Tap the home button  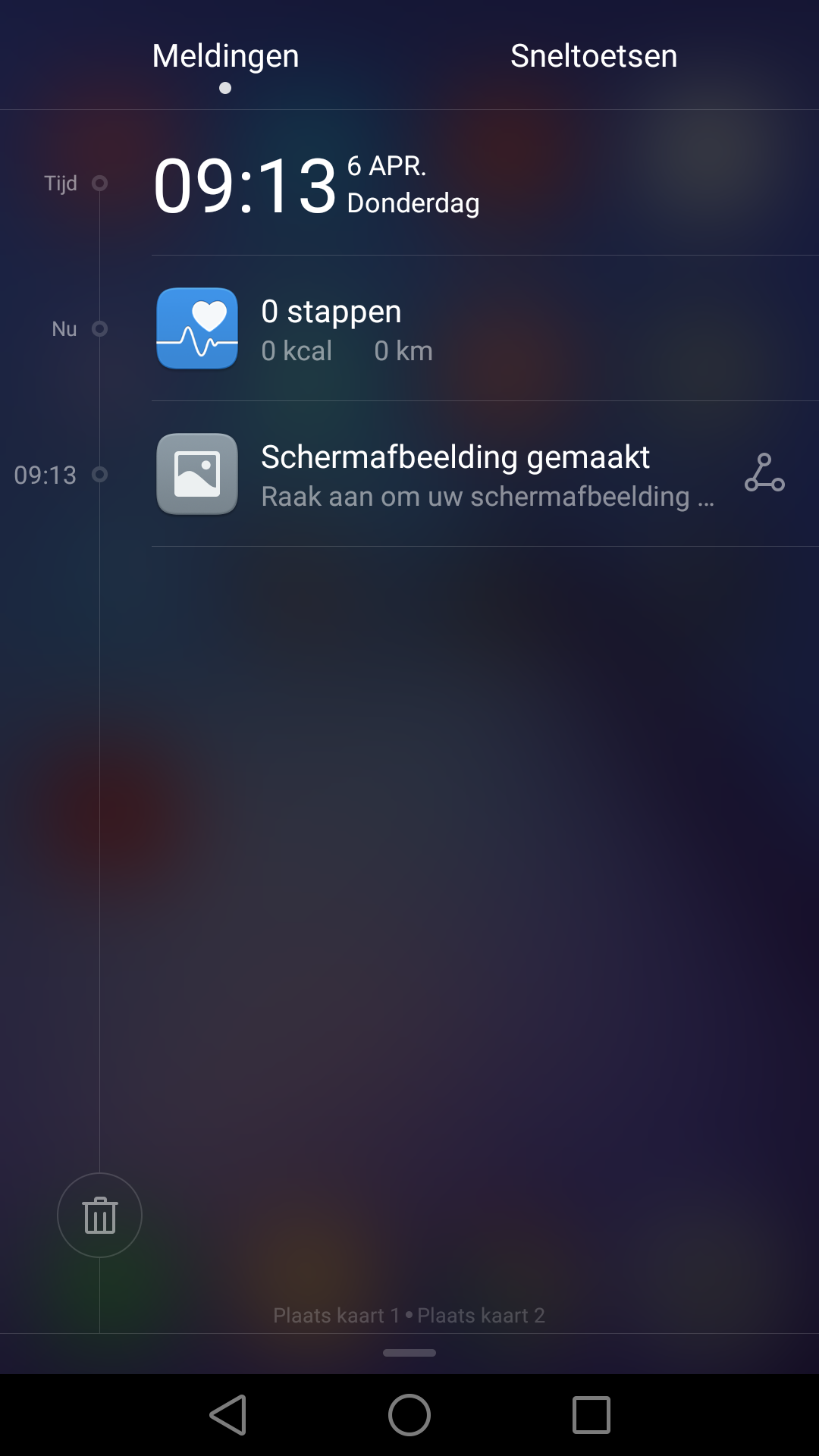pyautogui.click(x=409, y=1415)
